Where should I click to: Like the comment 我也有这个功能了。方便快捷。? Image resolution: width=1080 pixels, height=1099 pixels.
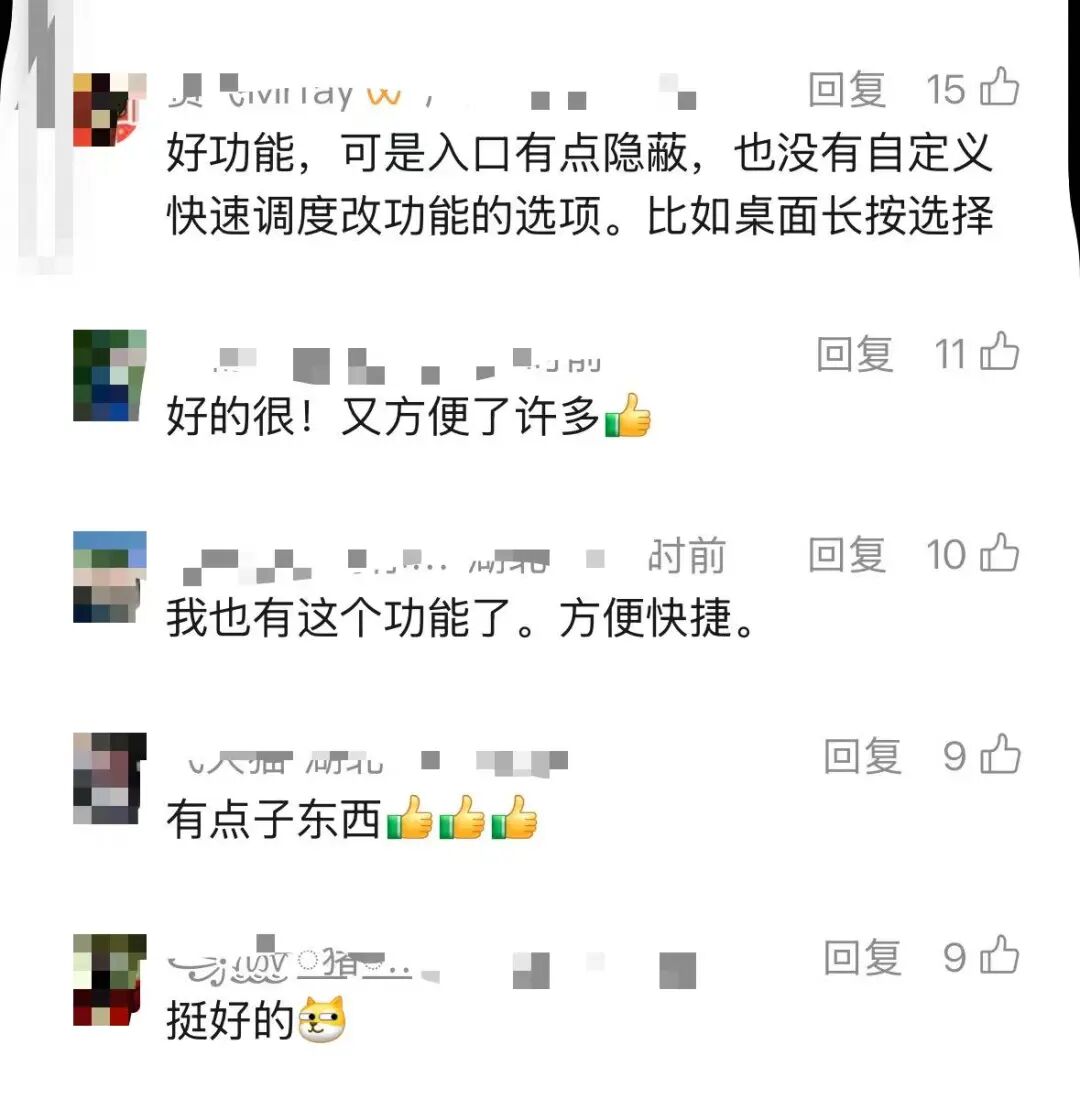click(999, 552)
